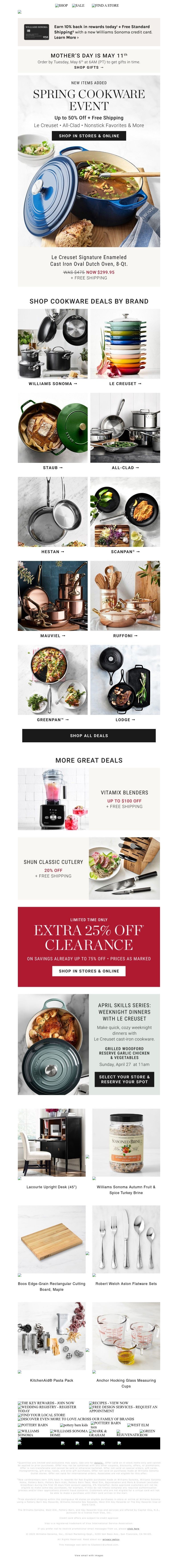Shop clearance in stores & online
This screenshot has height=1568, width=178.
89,971
